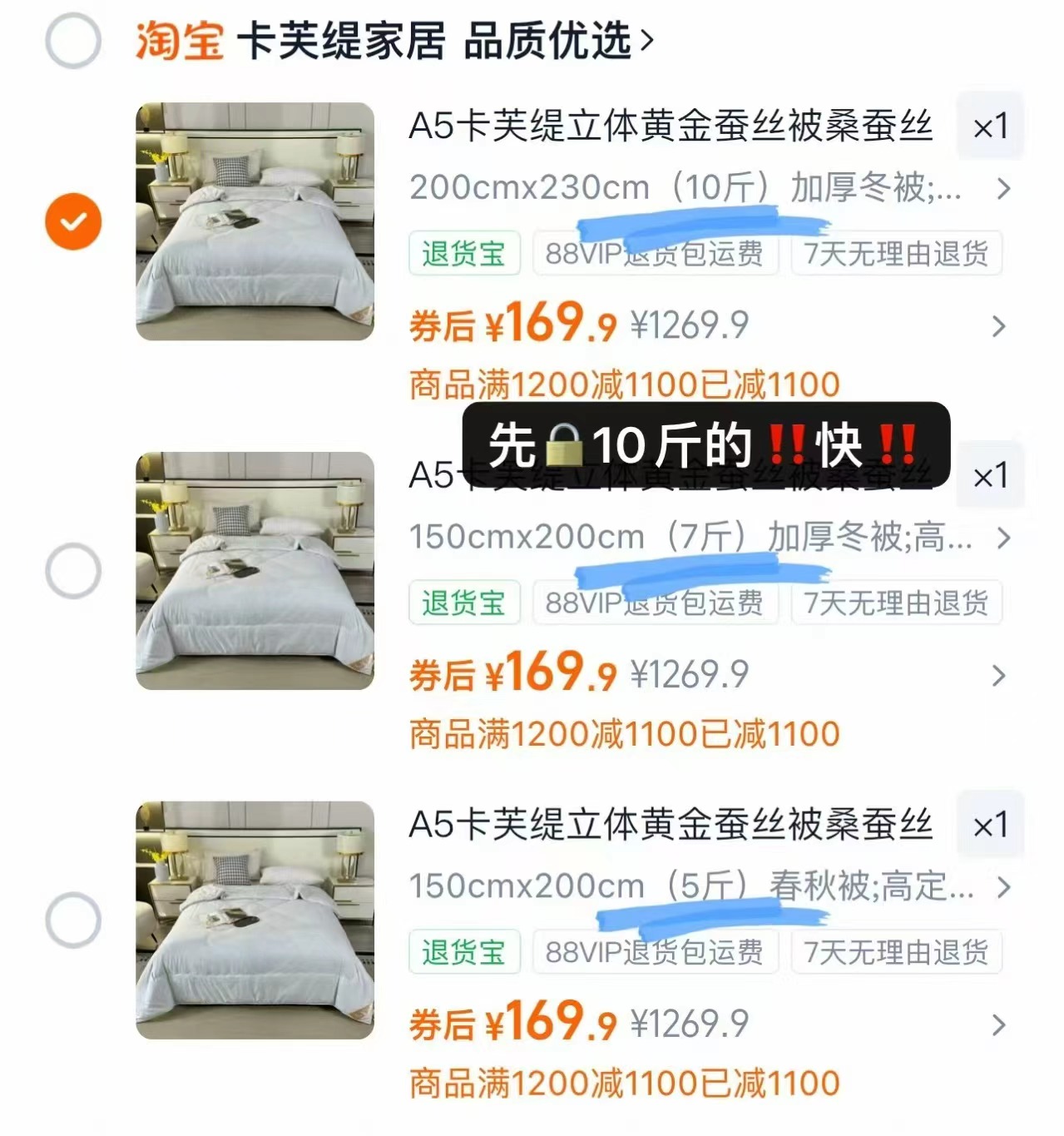This screenshot has height=1136, width=1064.
Task: Select the 7斤 quilt checkbox
Action: [x=73, y=570]
